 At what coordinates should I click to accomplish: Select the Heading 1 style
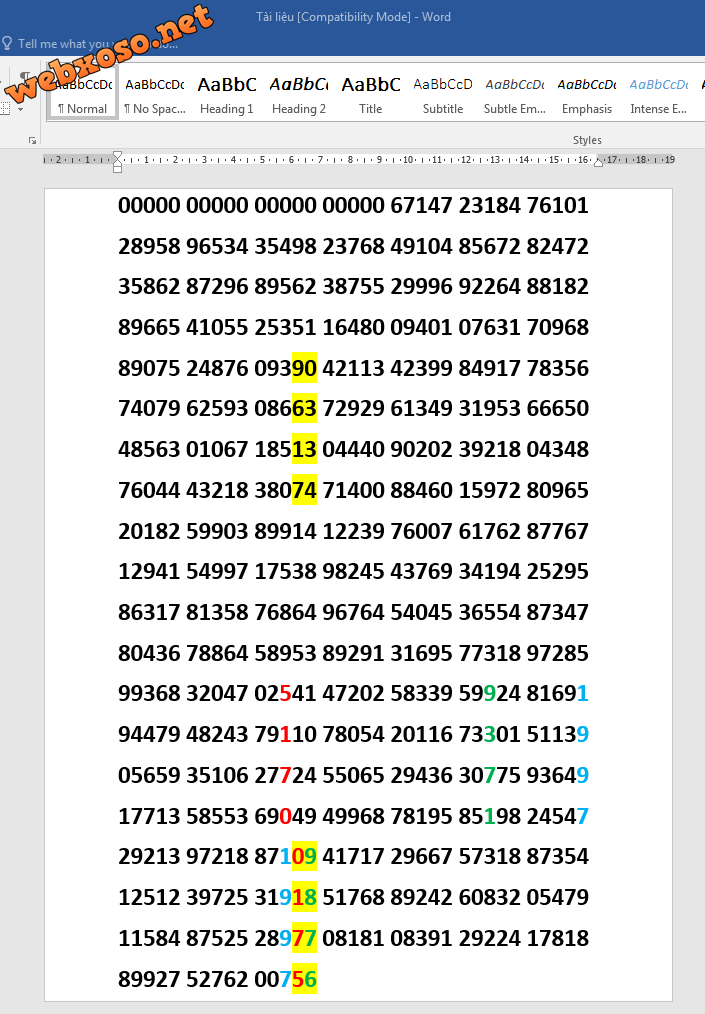227,95
